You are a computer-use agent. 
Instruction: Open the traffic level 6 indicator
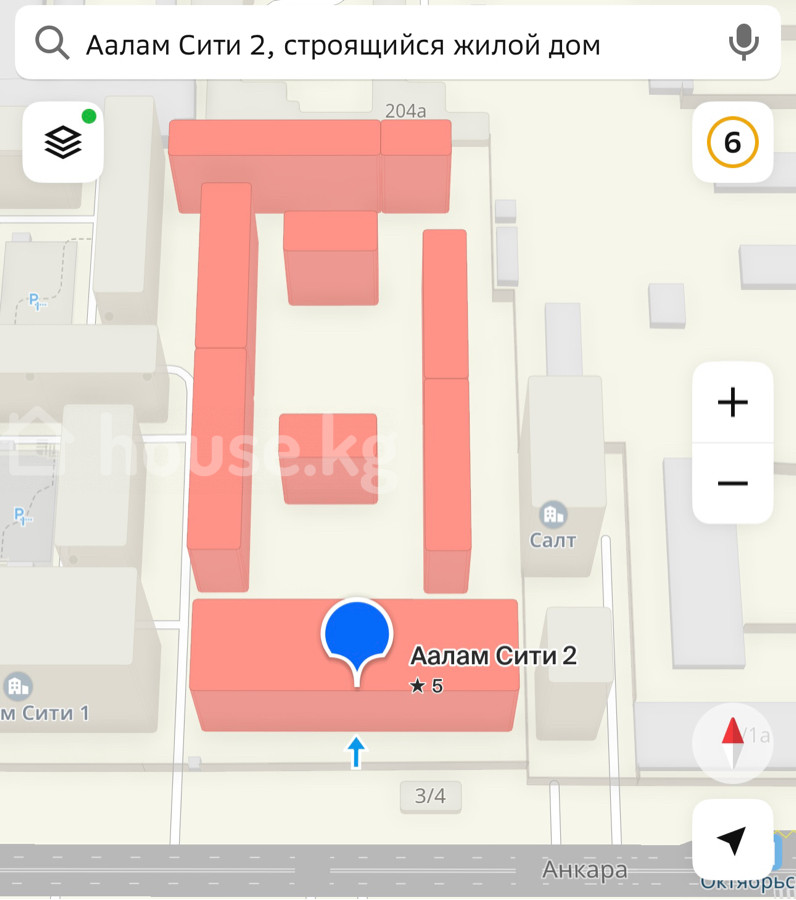732,143
